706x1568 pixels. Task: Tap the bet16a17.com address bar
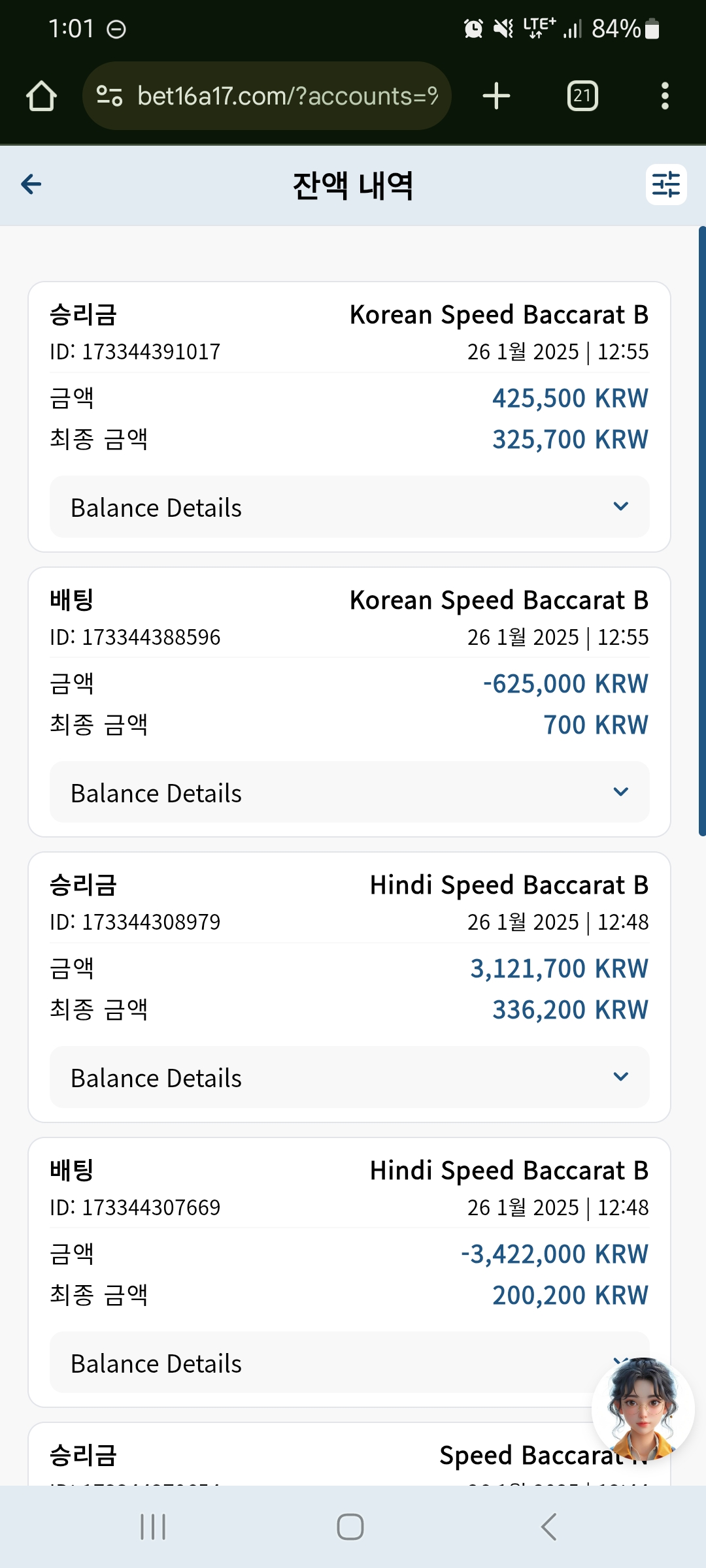tap(267, 96)
